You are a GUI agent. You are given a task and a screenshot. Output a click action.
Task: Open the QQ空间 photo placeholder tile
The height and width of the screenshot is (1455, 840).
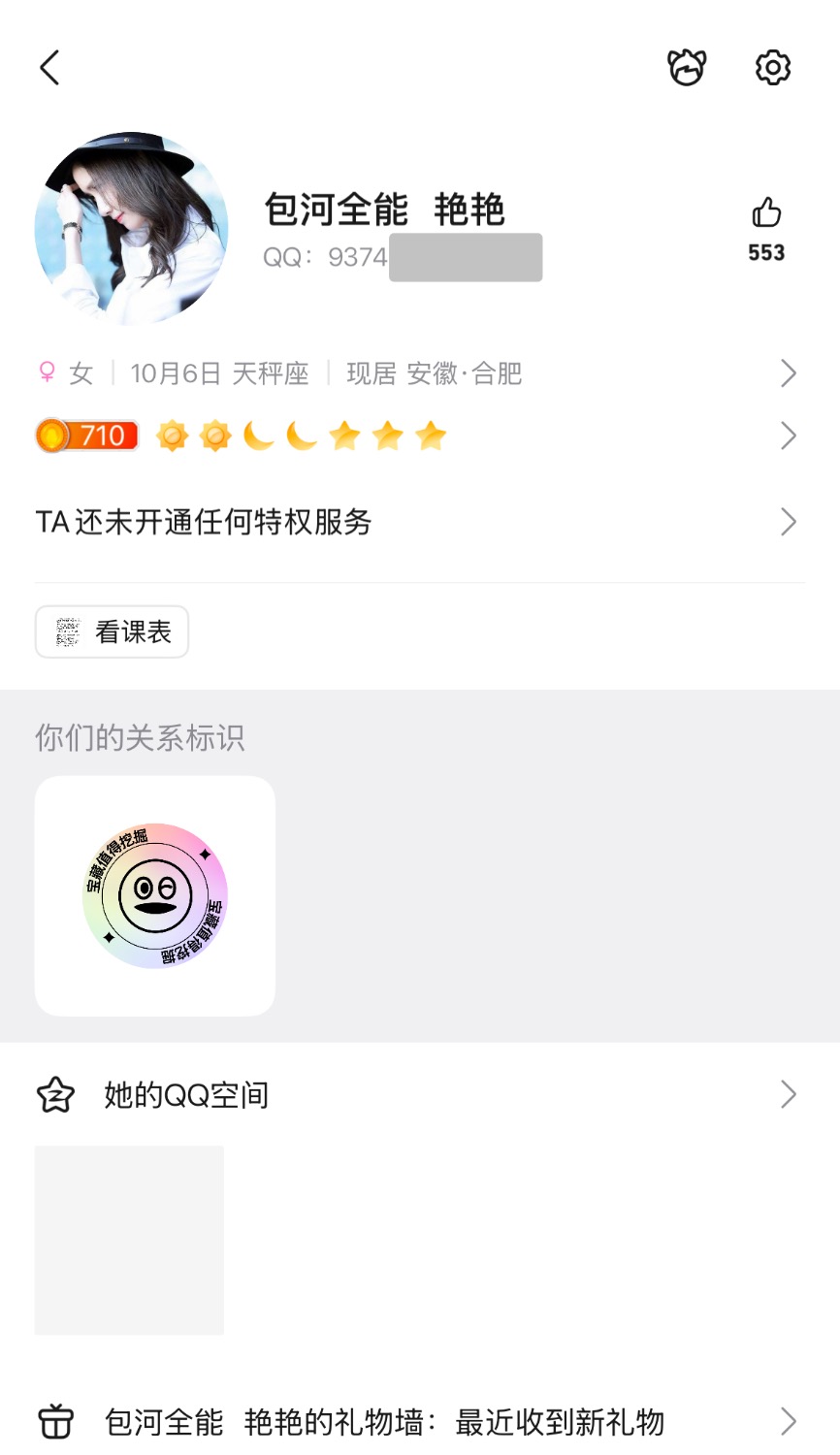(129, 1240)
